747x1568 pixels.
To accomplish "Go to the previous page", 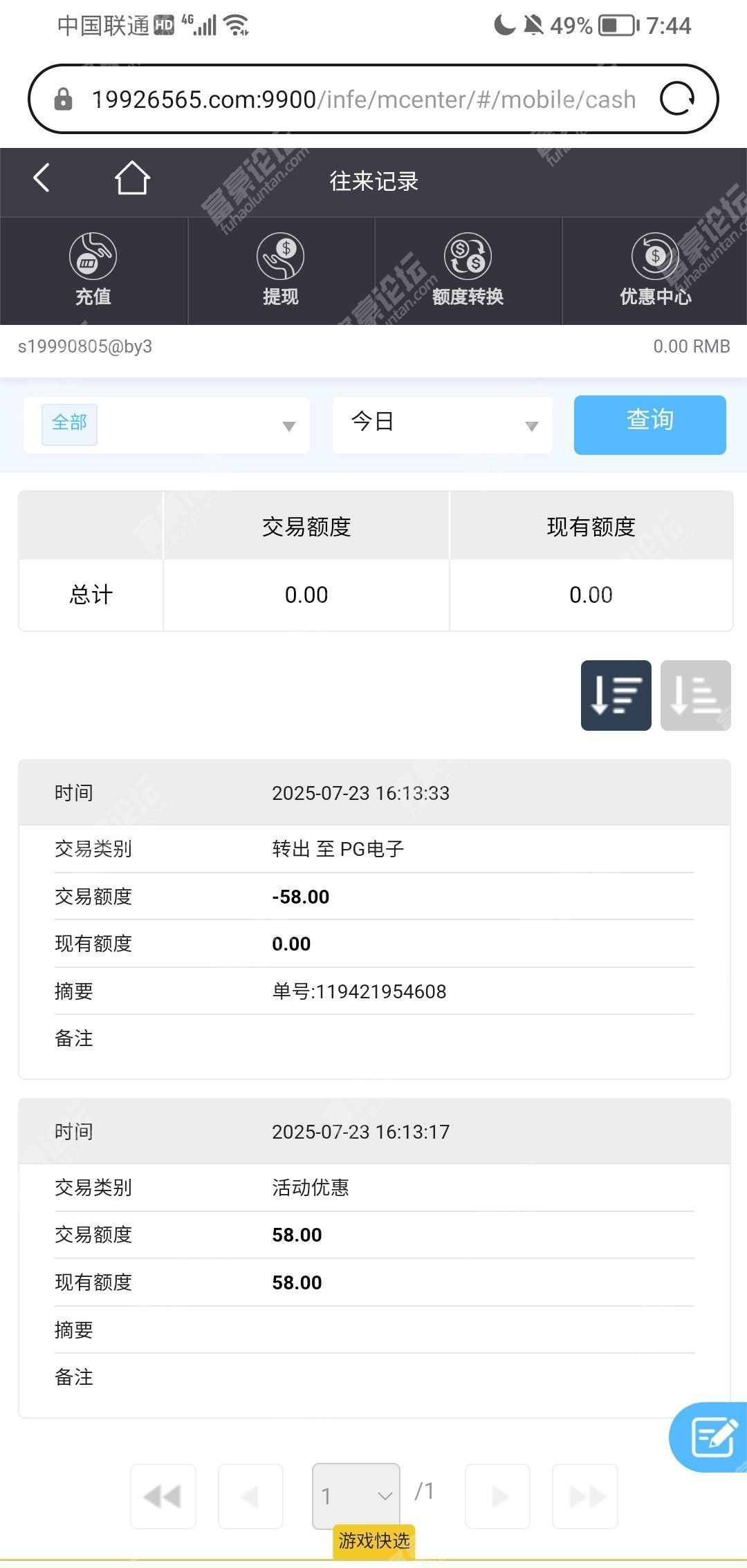I will pyautogui.click(x=250, y=1496).
